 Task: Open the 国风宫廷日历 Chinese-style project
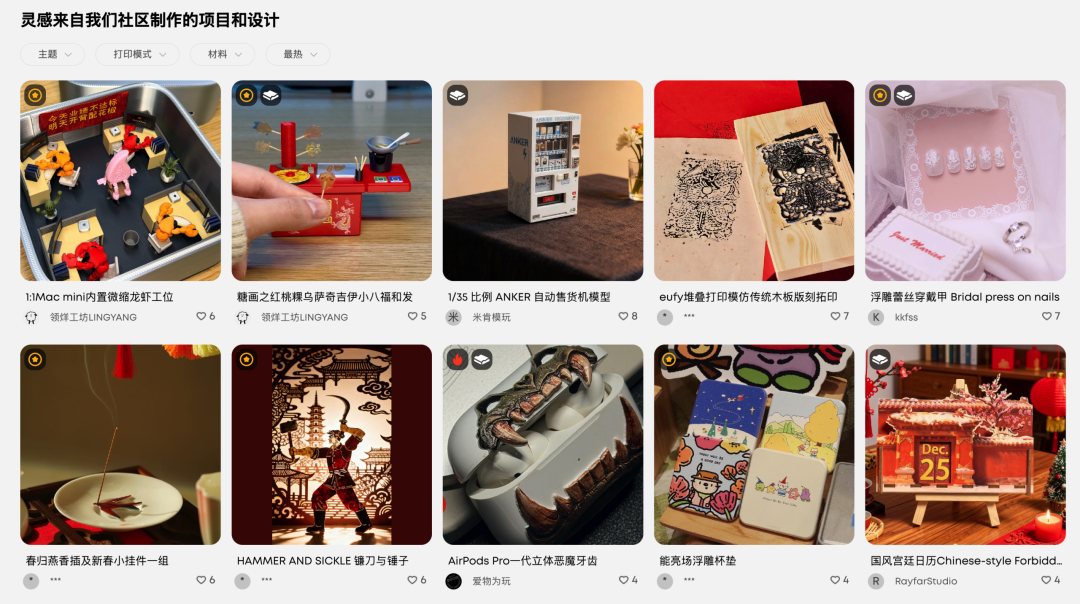(965, 444)
